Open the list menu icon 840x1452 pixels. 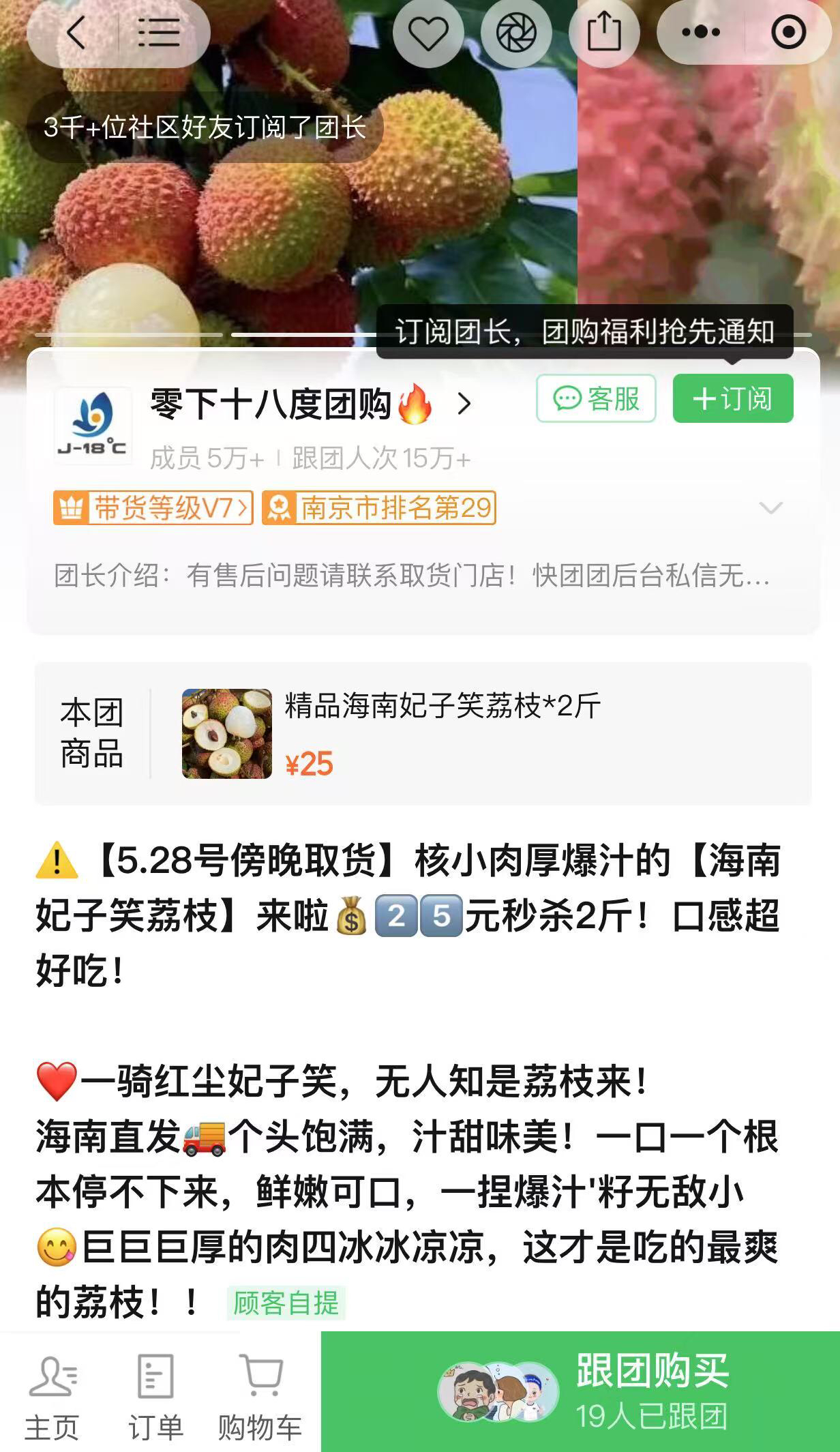[159, 32]
